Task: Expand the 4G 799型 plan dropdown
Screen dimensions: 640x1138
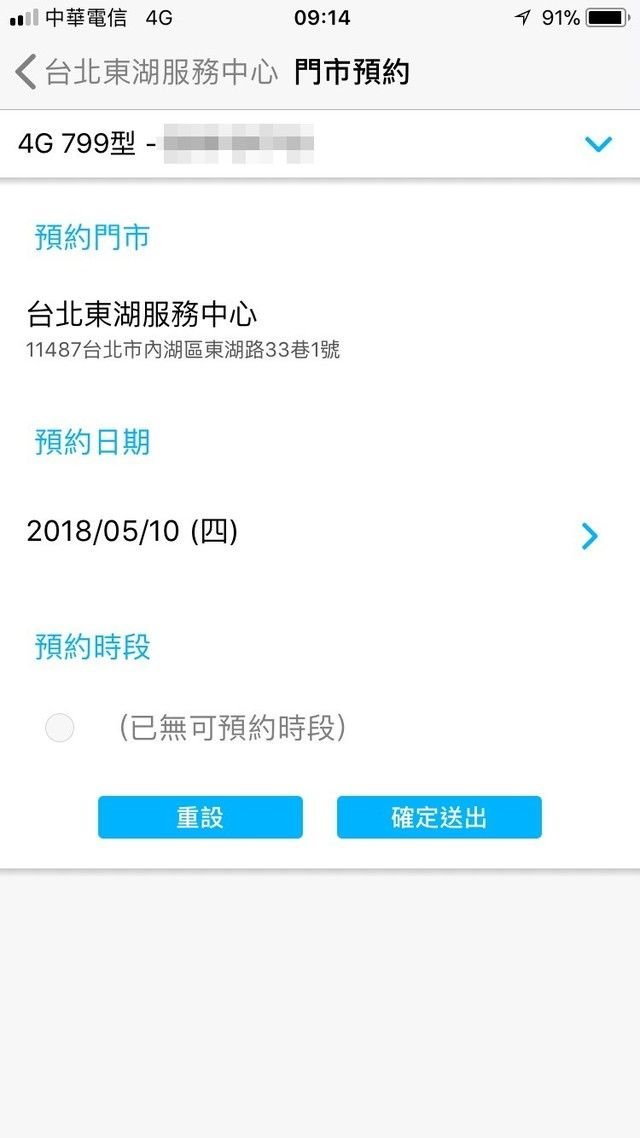Action: [x=597, y=145]
